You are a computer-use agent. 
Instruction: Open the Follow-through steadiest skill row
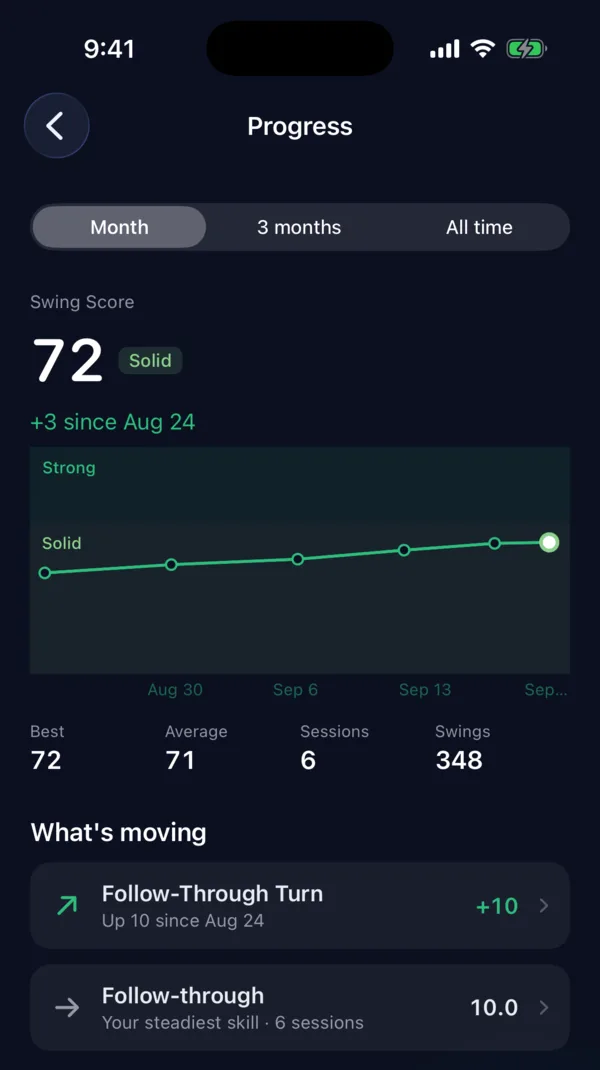[300, 1007]
